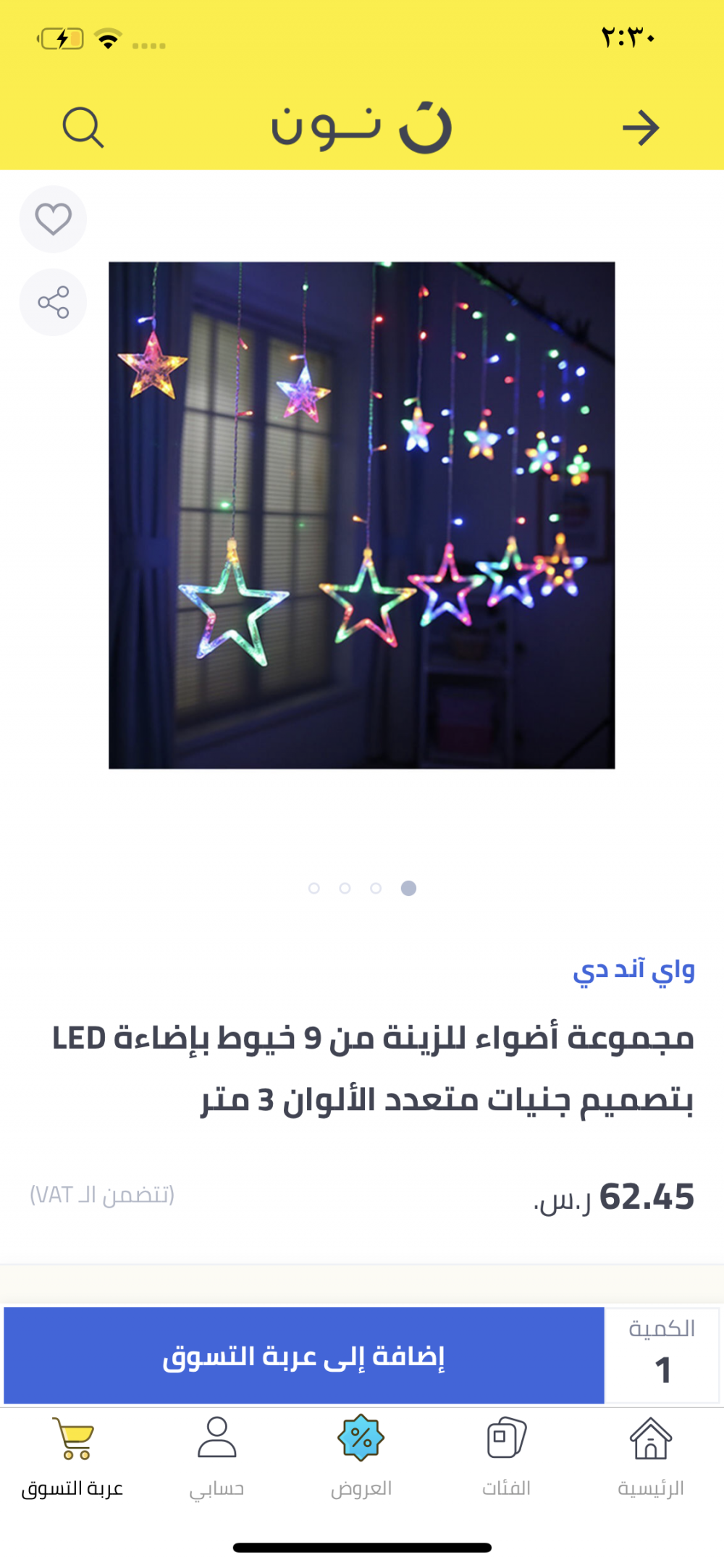The width and height of the screenshot is (724, 1568).
Task: Go to the حسابي account tab
Action: (x=216, y=1456)
